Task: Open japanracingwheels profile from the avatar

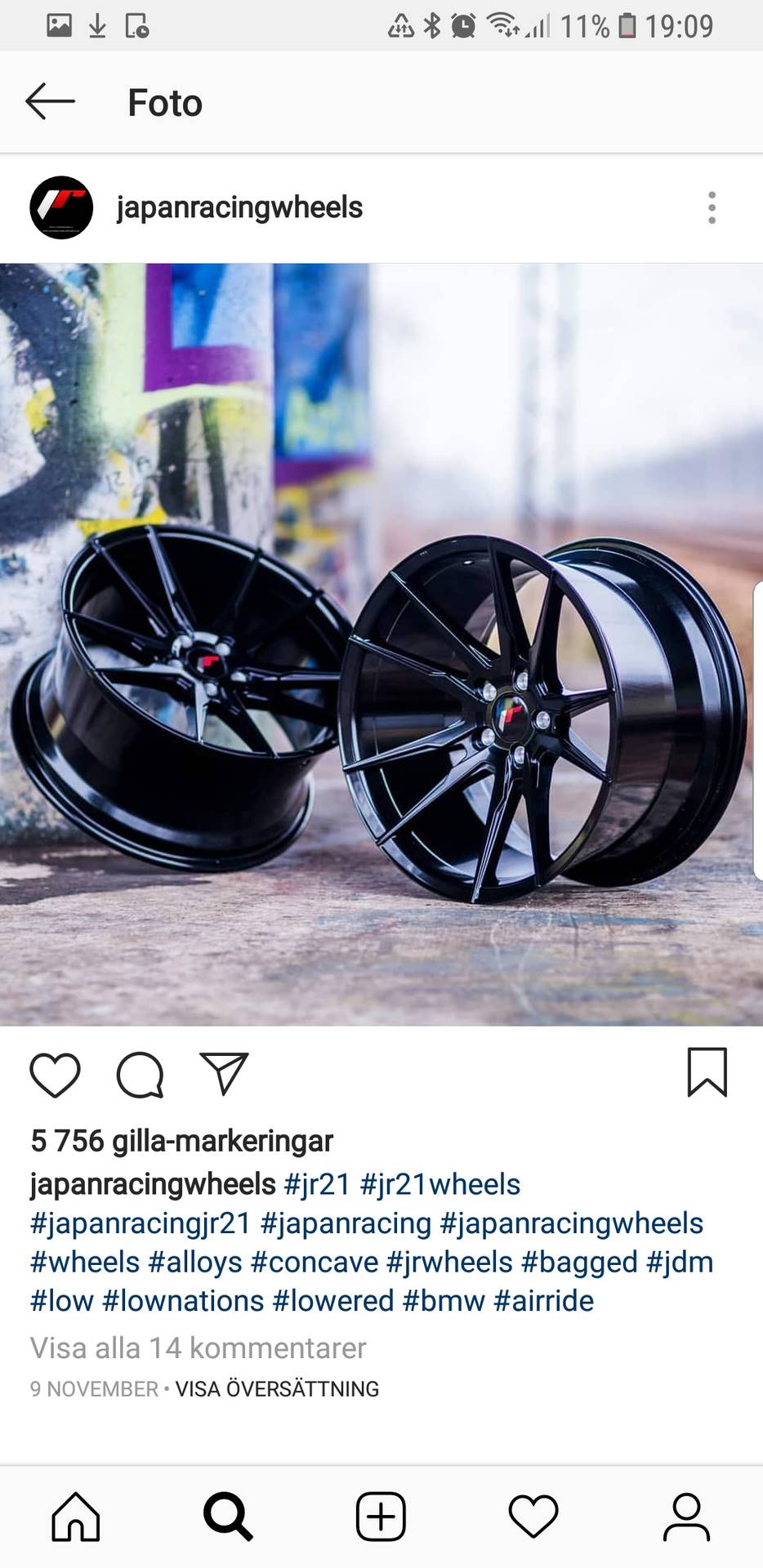Action: pos(61,207)
